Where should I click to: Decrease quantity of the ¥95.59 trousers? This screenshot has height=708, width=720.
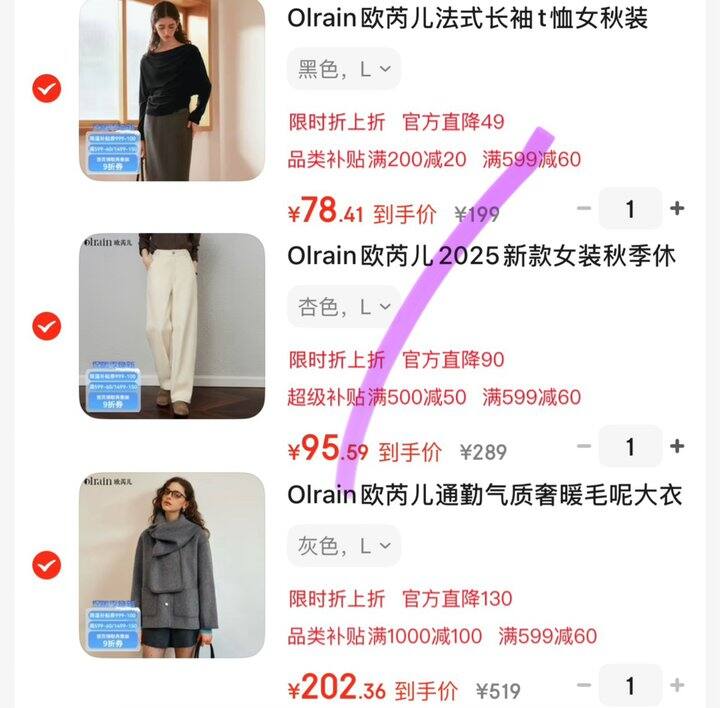tap(585, 446)
